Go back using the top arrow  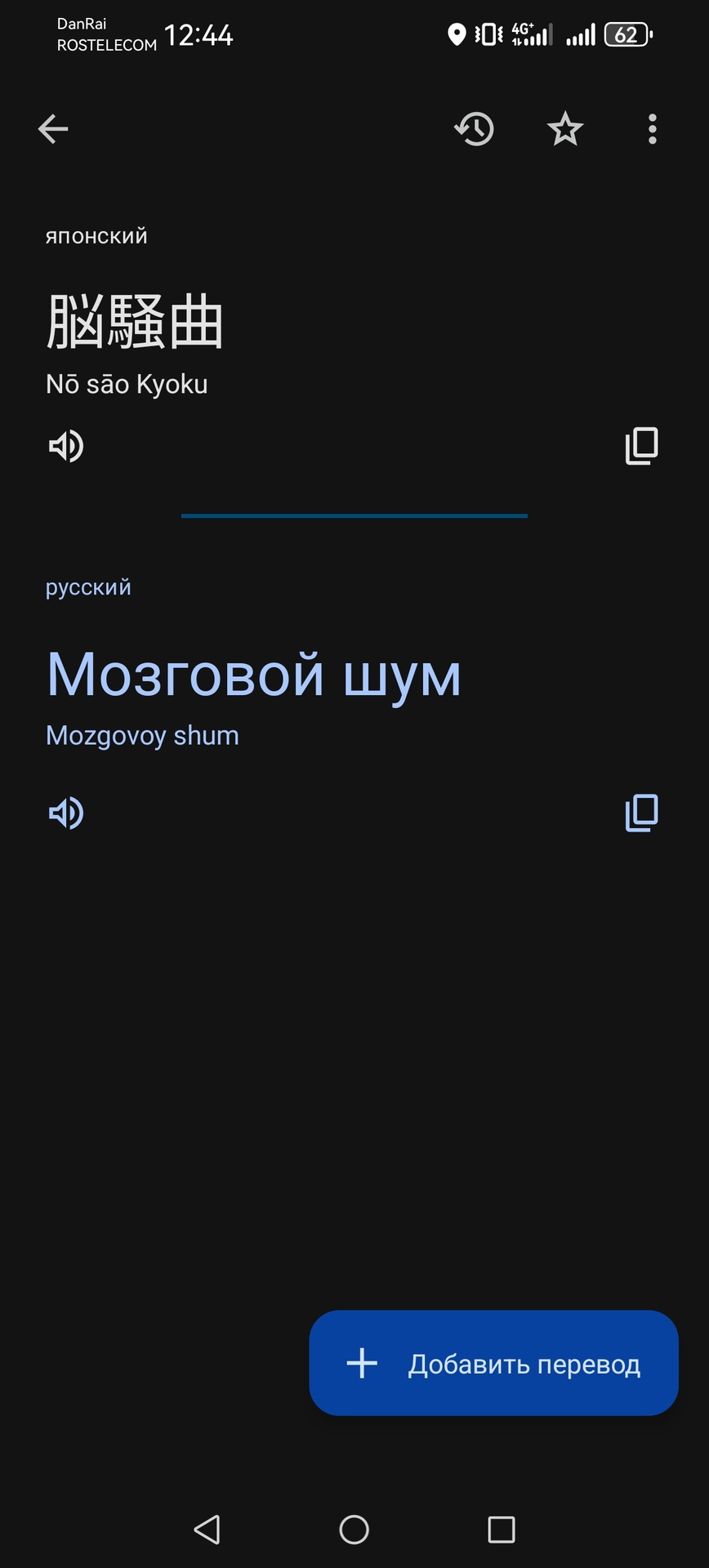(x=53, y=129)
